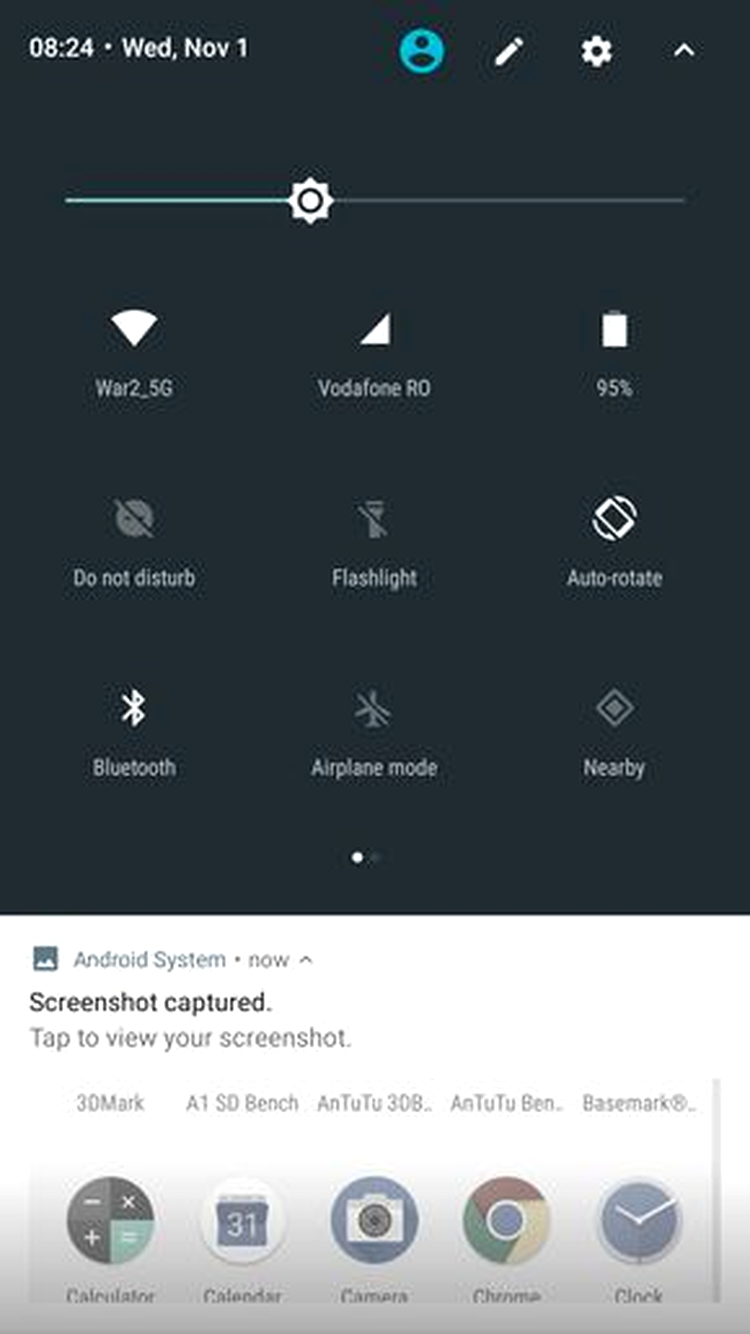The image size is (750, 1334).
Task: Turn on the Flashlight
Action: point(374,542)
